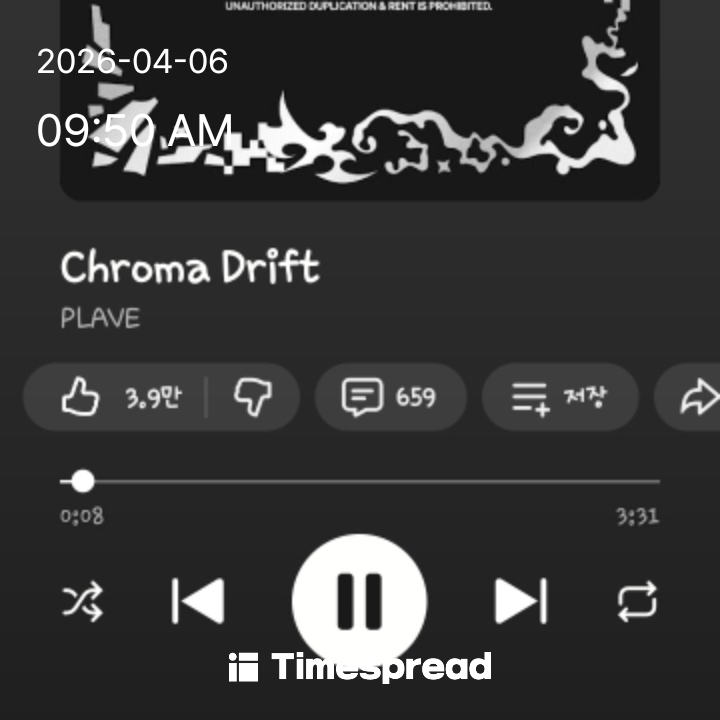Toggle repeat mode
This screenshot has height=720, width=720.
[637, 601]
